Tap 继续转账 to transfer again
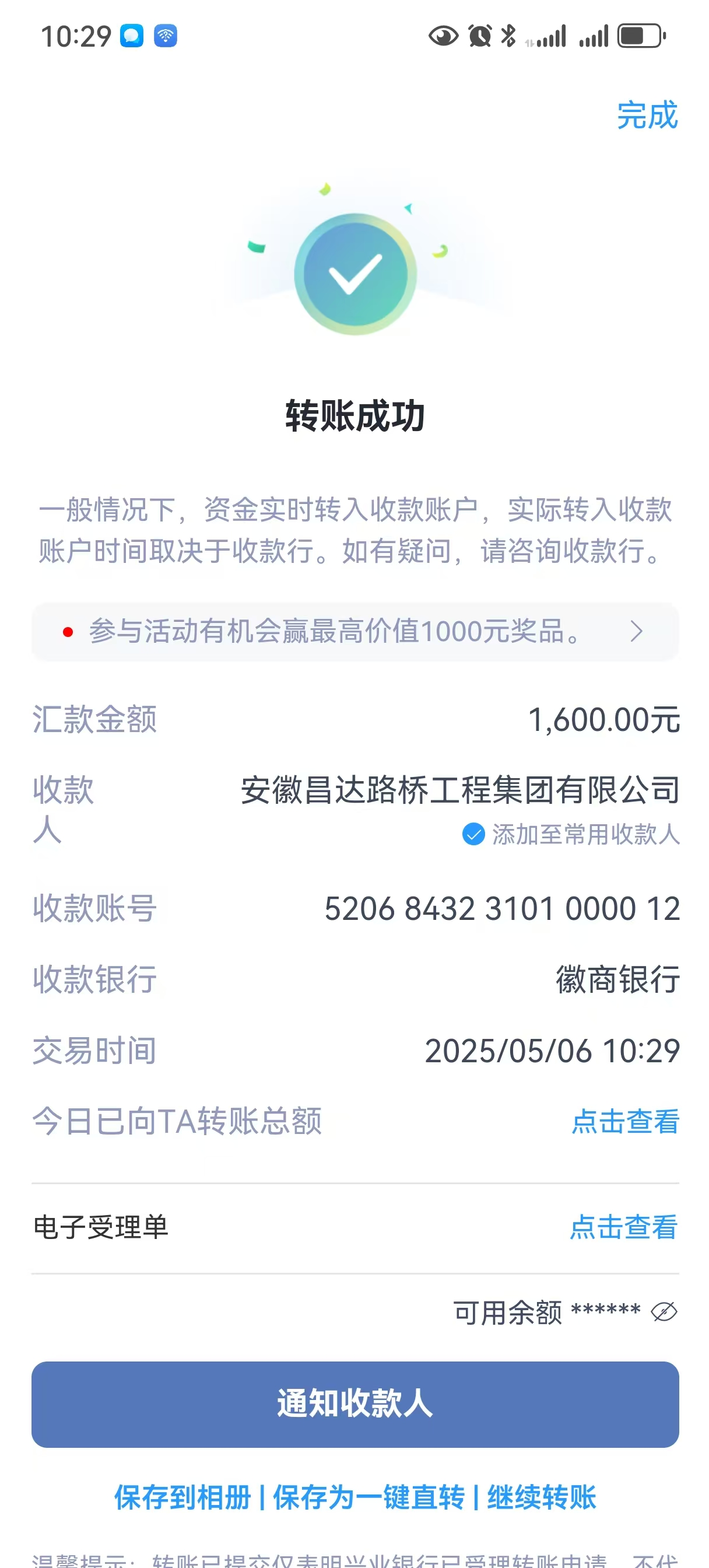Screen dimensions: 709x1568 [x=542, y=1497]
